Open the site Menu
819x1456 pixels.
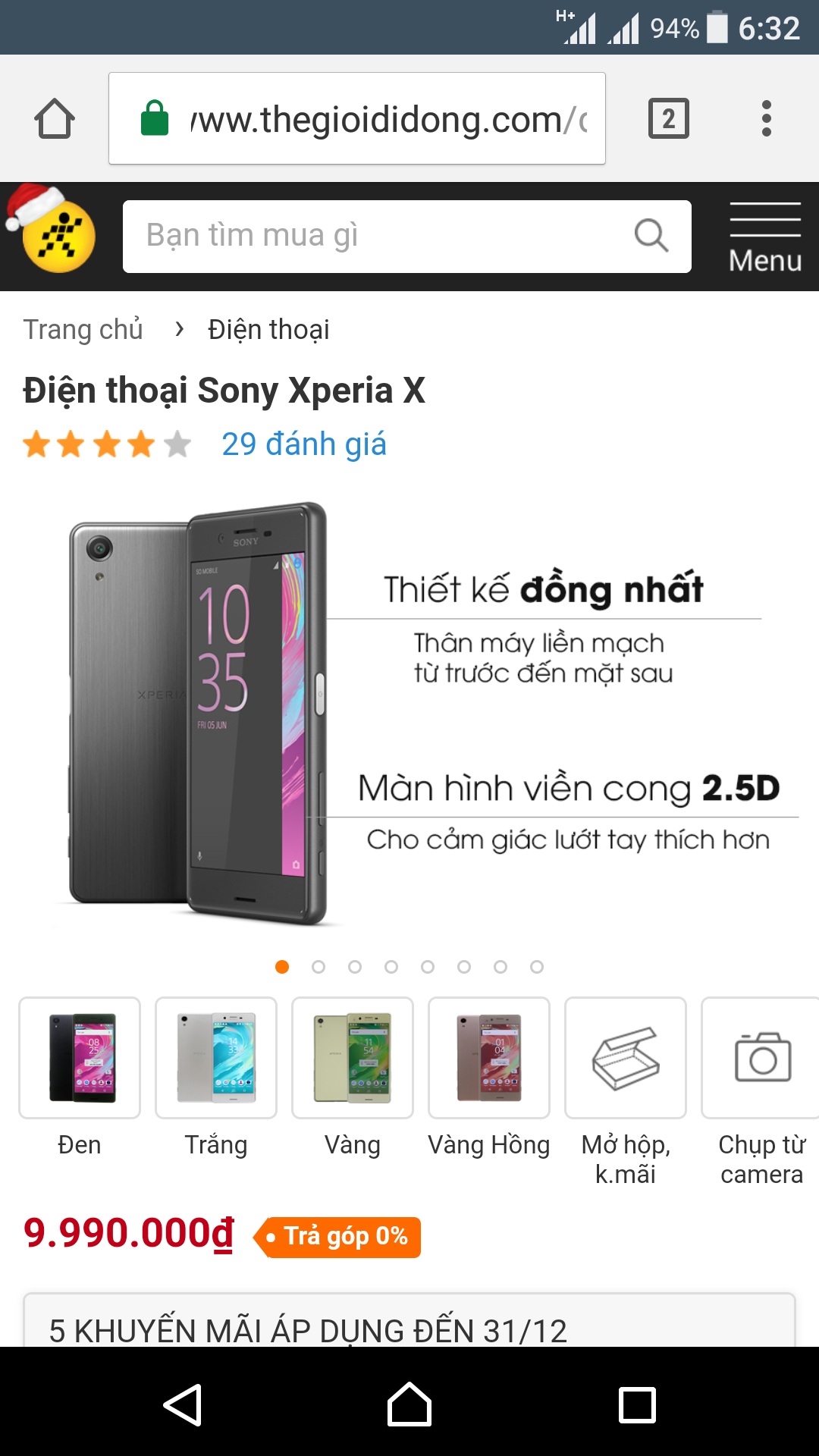[x=764, y=237]
